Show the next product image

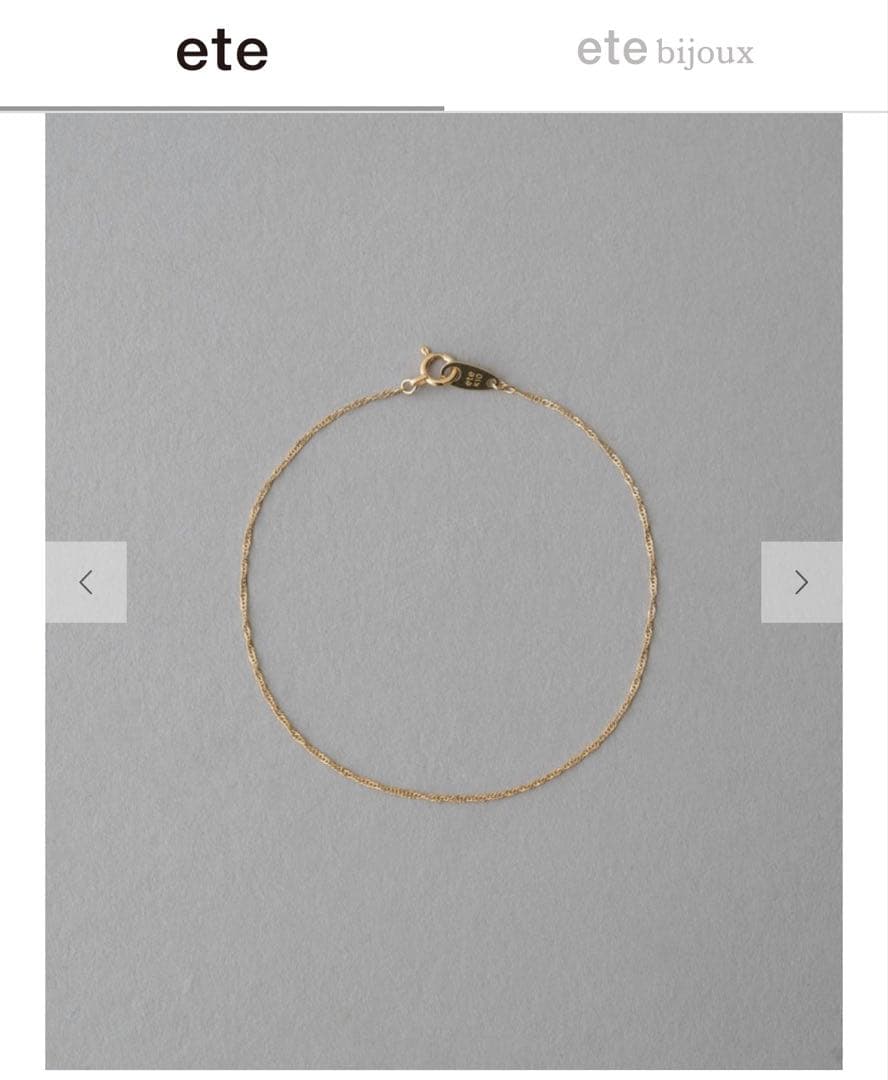(x=801, y=582)
